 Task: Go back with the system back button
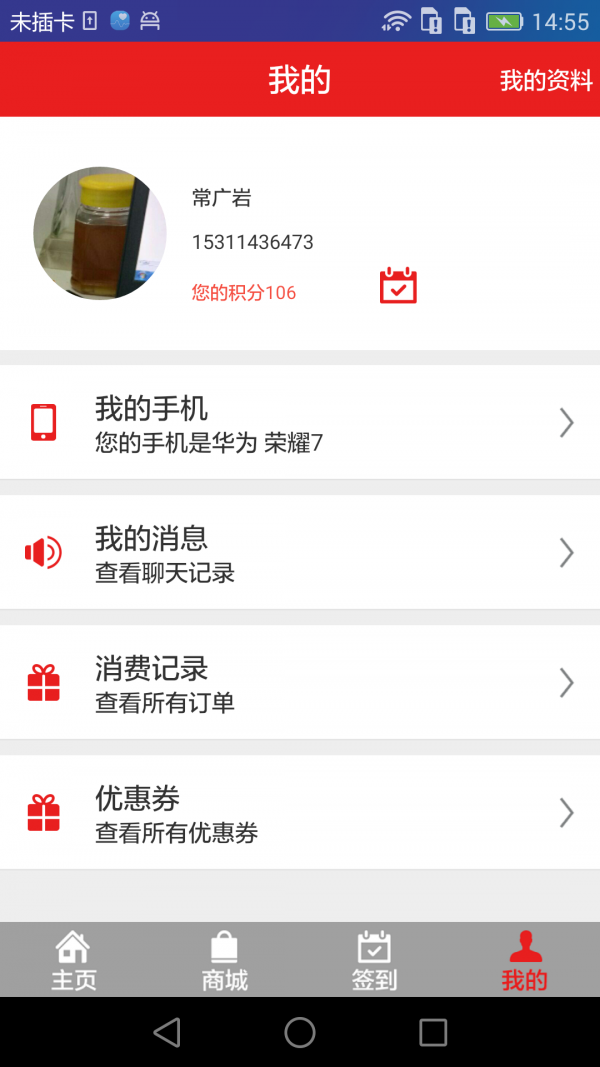(x=167, y=1032)
